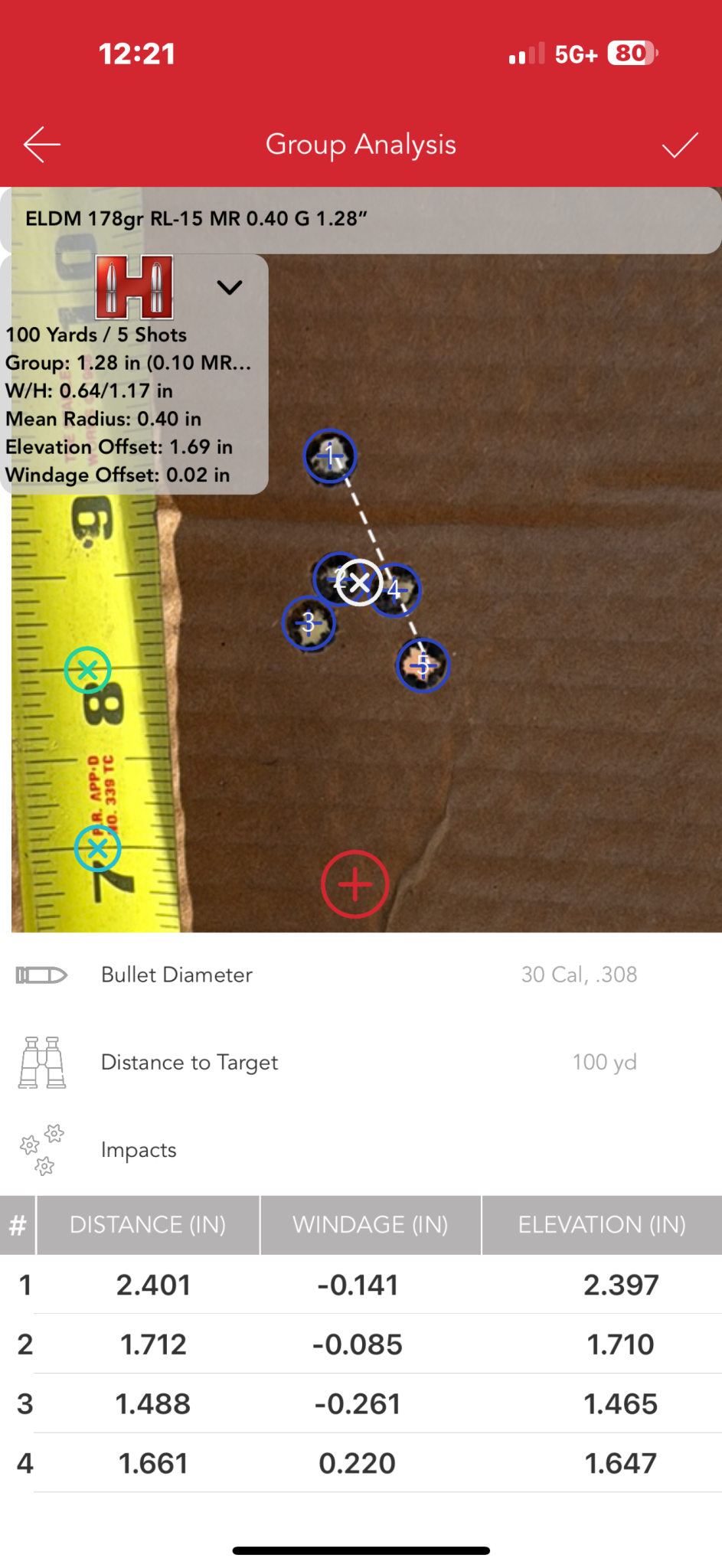Select the upper green scale reference marker
Image resolution: width=722 pixels, height=1568 pixels.
87,670
